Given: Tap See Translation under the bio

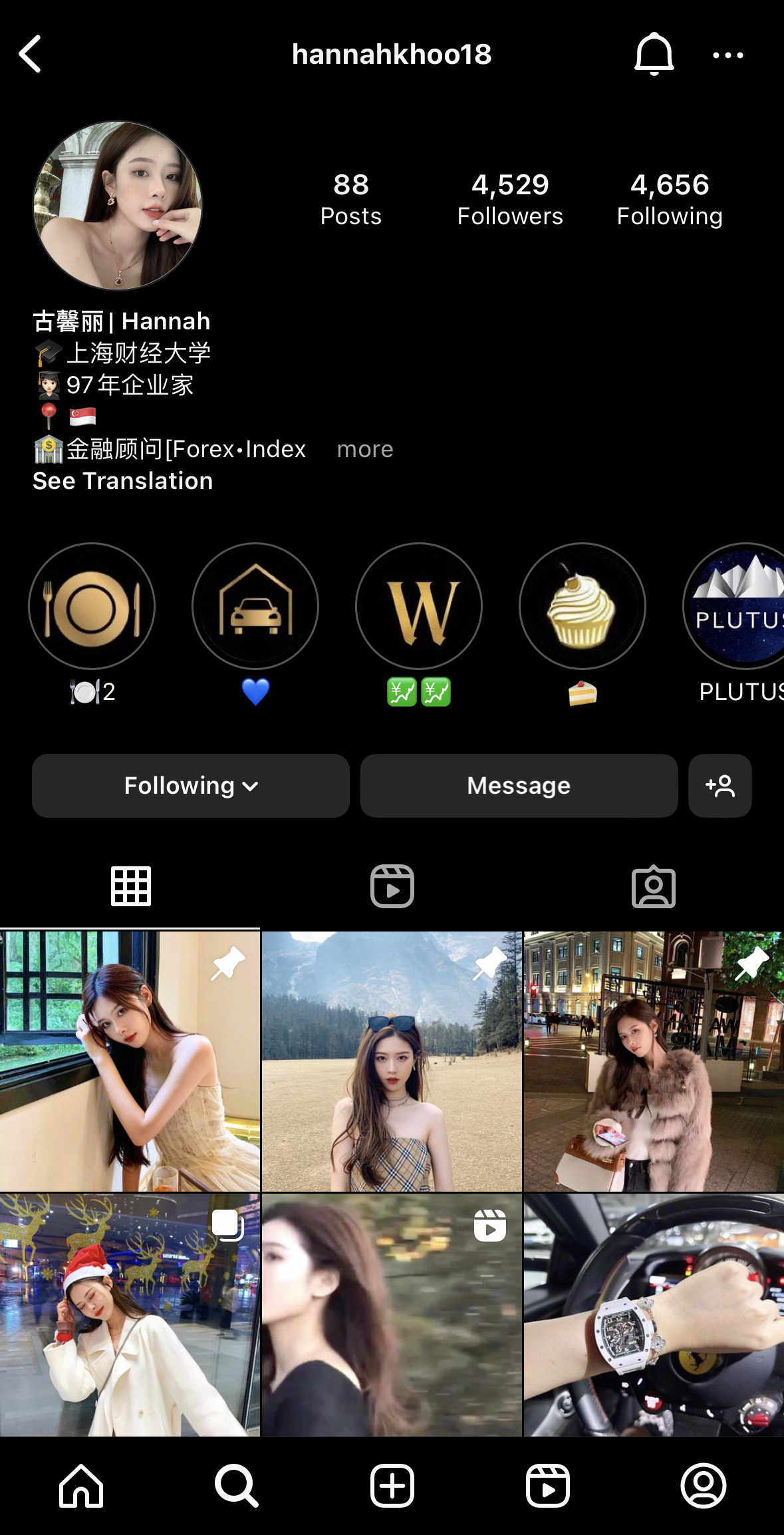Looking at the screenshot, I should tap(123, 480).
